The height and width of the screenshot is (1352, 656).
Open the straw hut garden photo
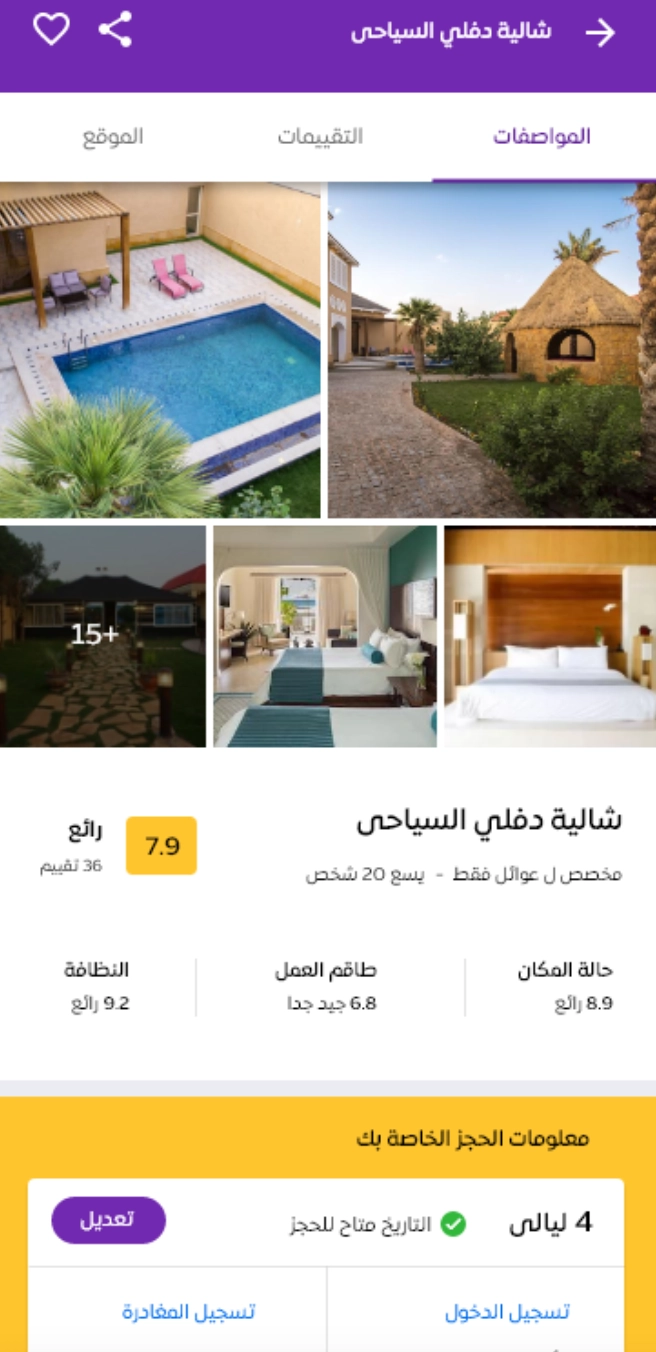491,350
